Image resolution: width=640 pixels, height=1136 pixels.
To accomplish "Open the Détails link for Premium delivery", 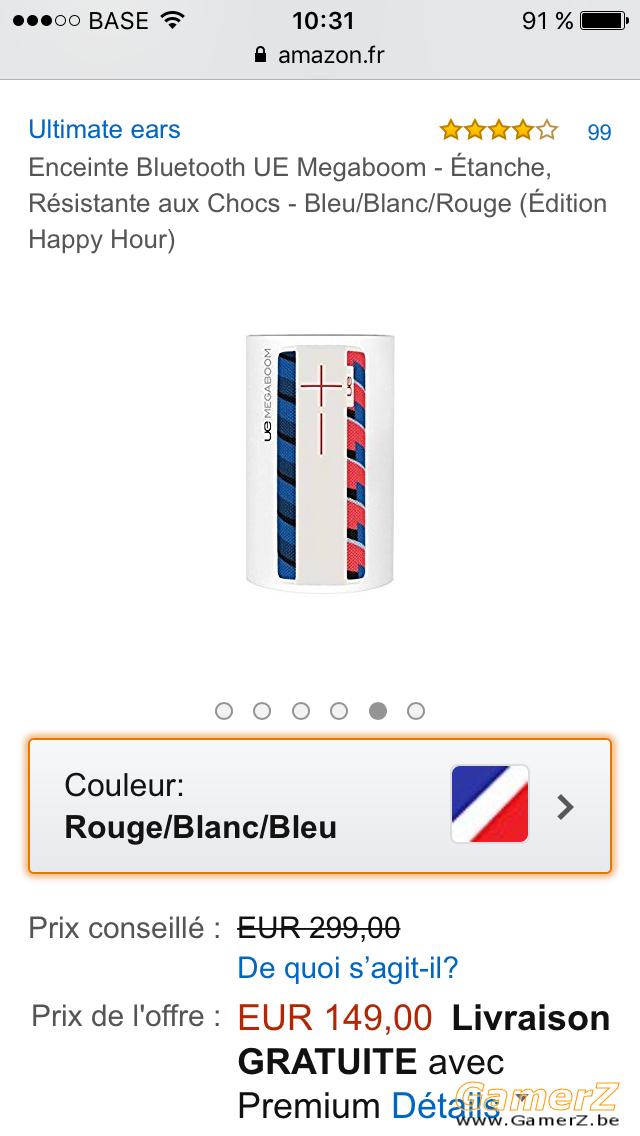I will point(445,1106).
